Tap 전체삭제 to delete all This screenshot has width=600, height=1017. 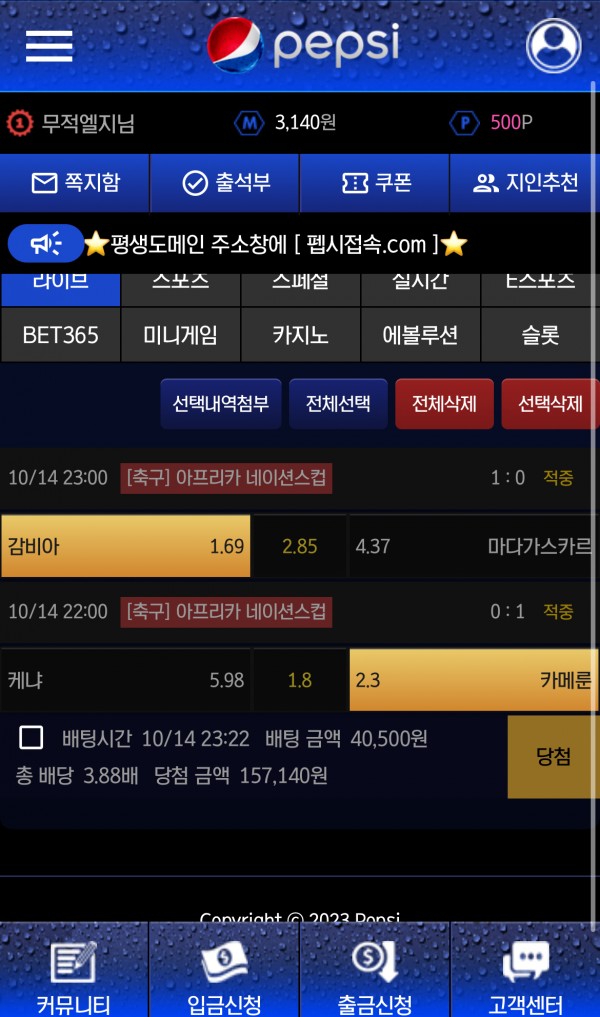pyautogui.click(x=444, y=404)
